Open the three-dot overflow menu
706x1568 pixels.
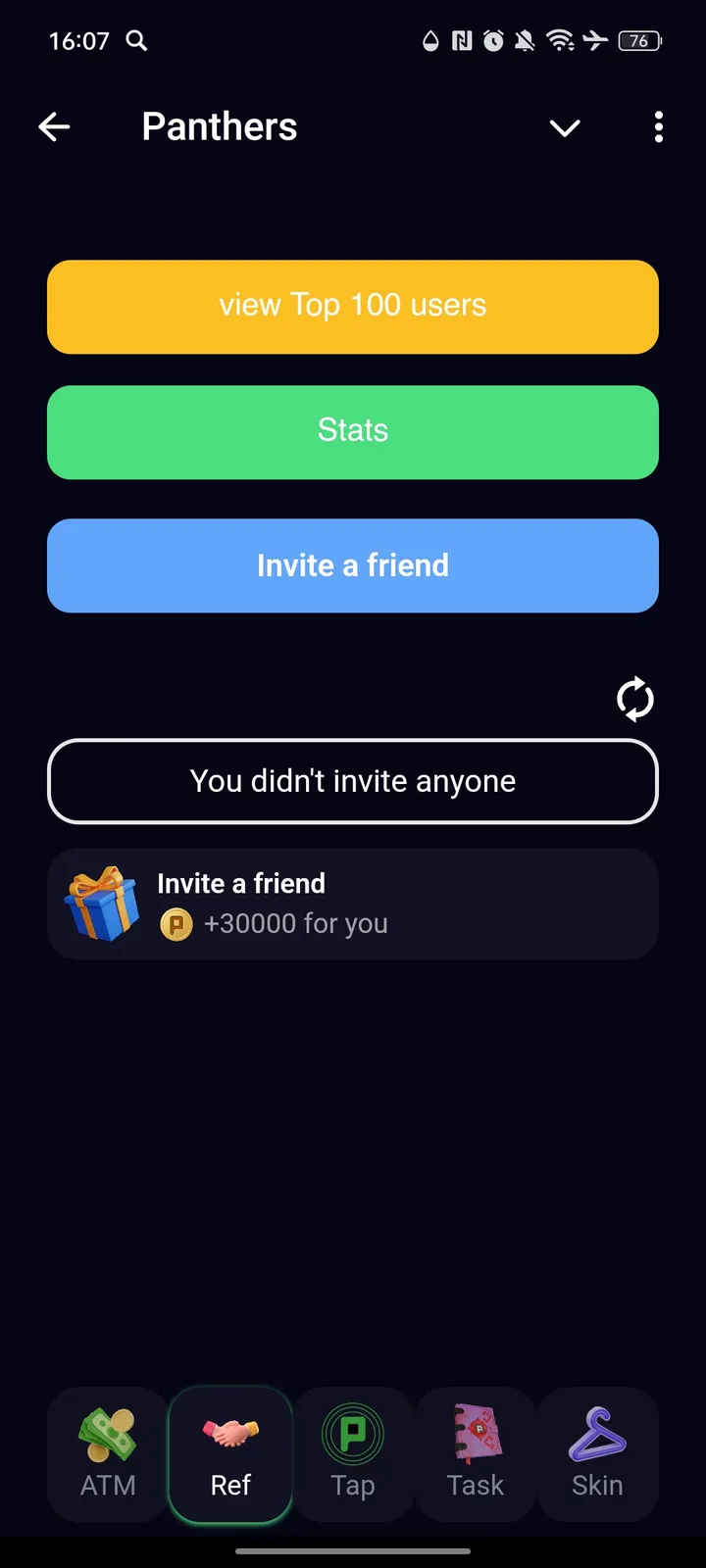(x=658, y=126)
